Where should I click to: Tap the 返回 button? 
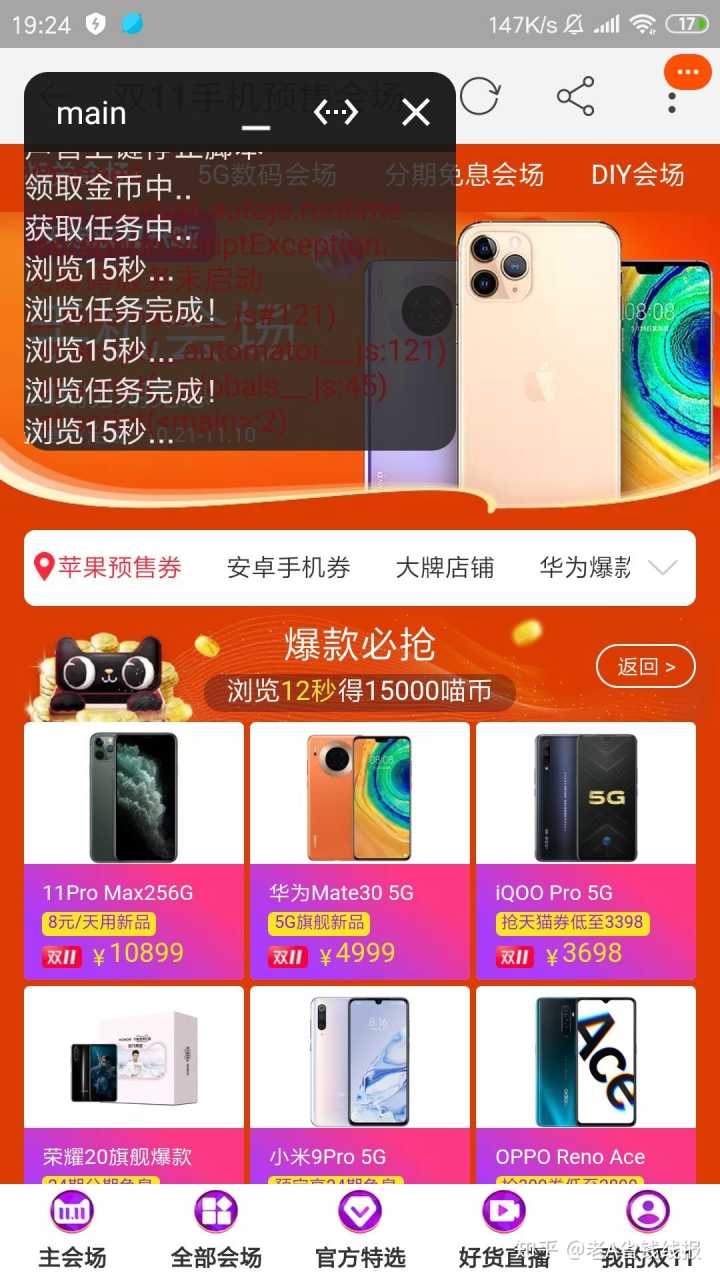[x=645, y=667]
